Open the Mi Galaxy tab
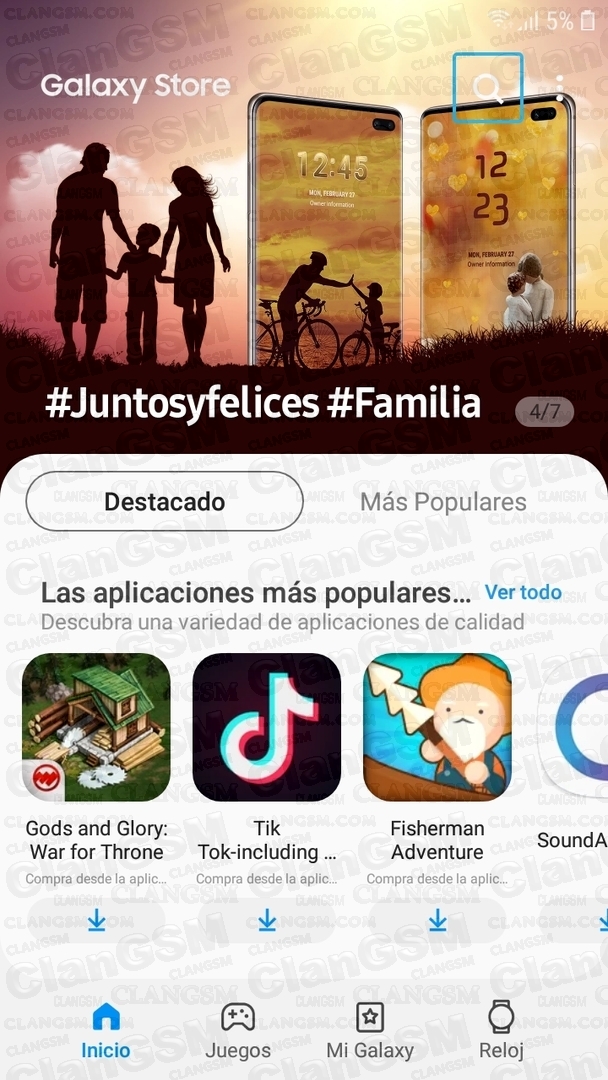 370,1031
